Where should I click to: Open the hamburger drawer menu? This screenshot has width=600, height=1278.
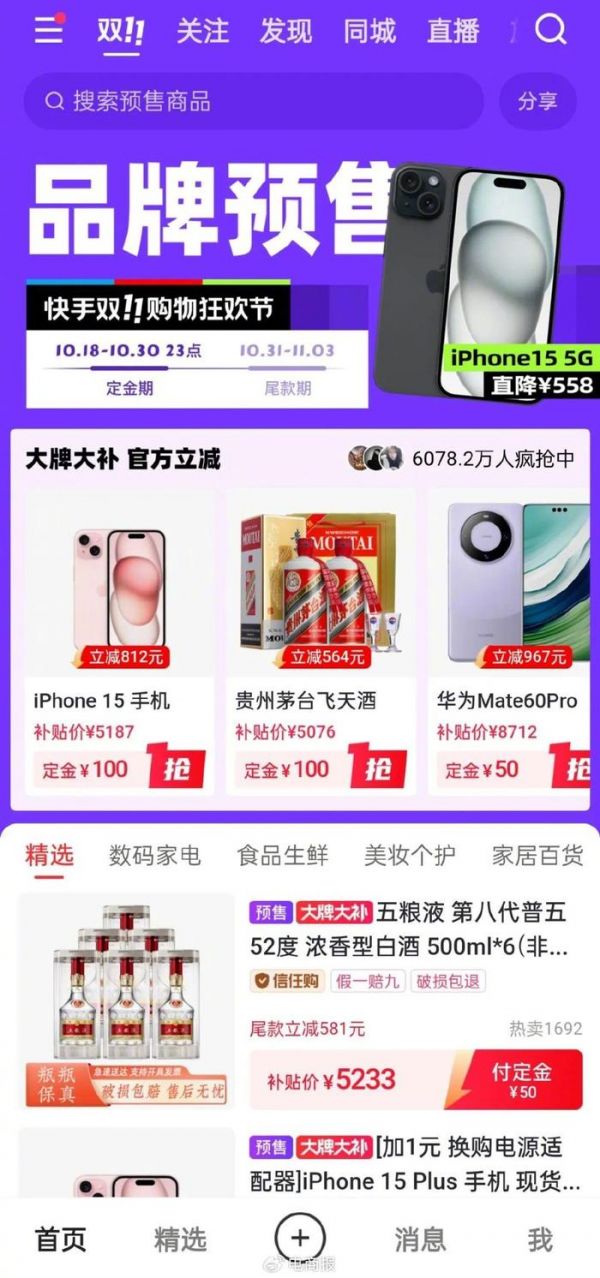click(x=48, y=29)
